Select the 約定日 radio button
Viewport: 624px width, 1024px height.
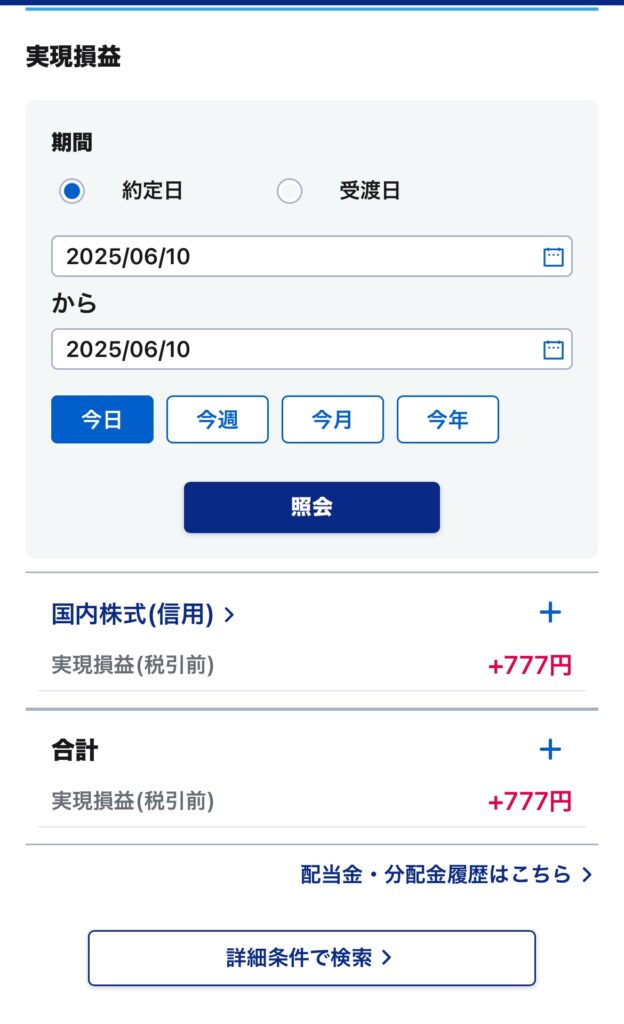click(x=72, y=191)
